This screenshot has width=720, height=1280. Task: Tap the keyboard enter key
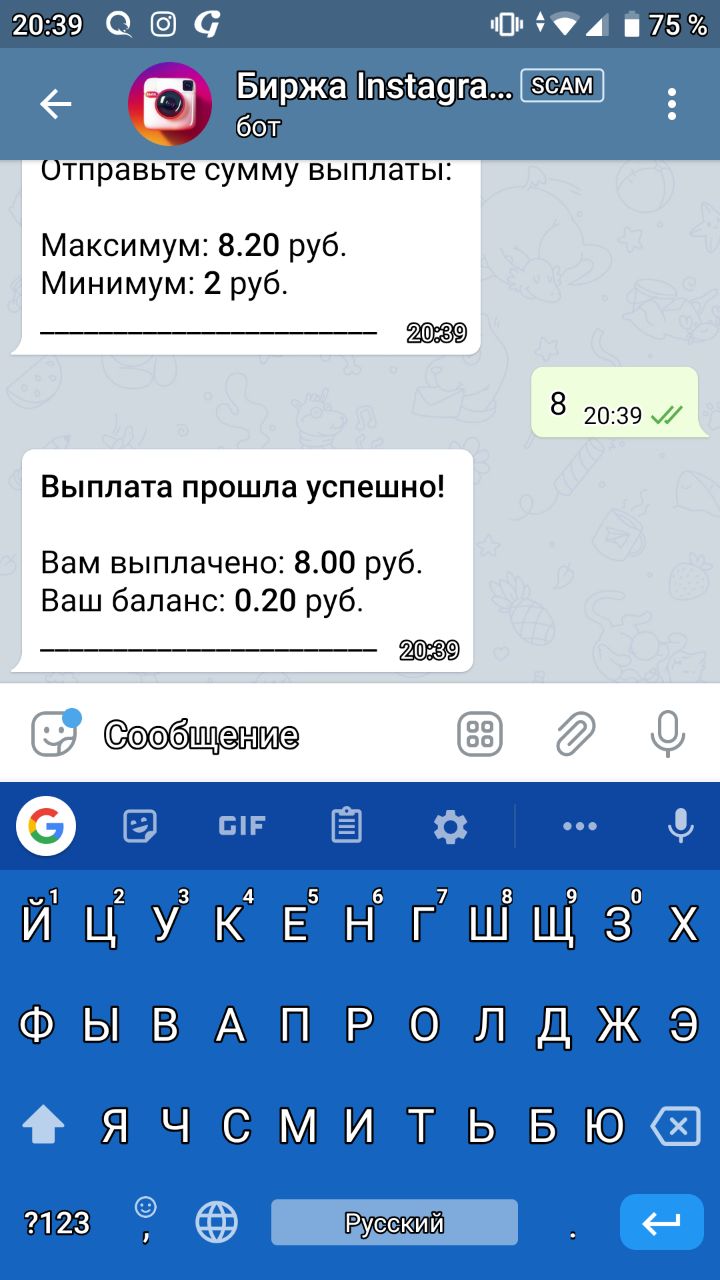(x=661, y=1222)
